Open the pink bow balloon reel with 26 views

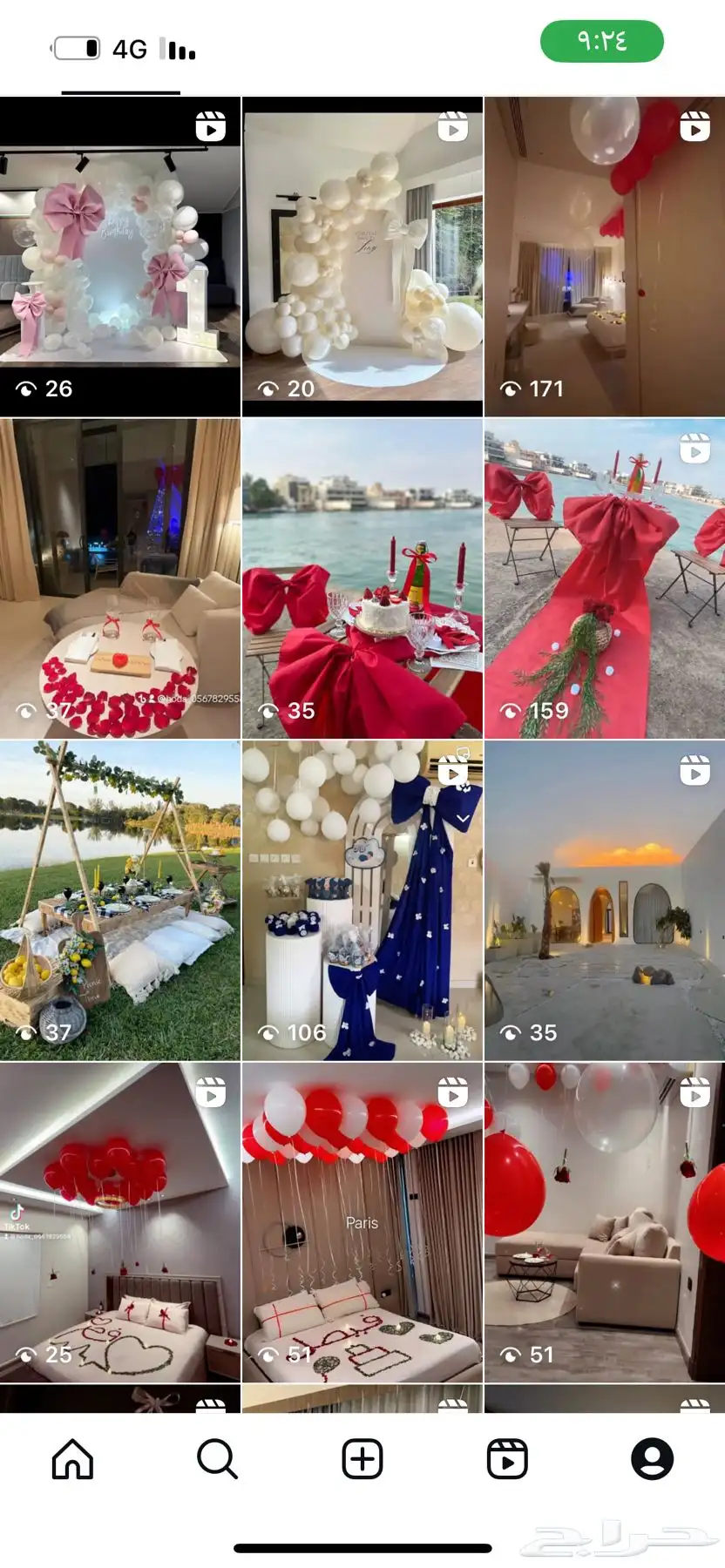120,257
